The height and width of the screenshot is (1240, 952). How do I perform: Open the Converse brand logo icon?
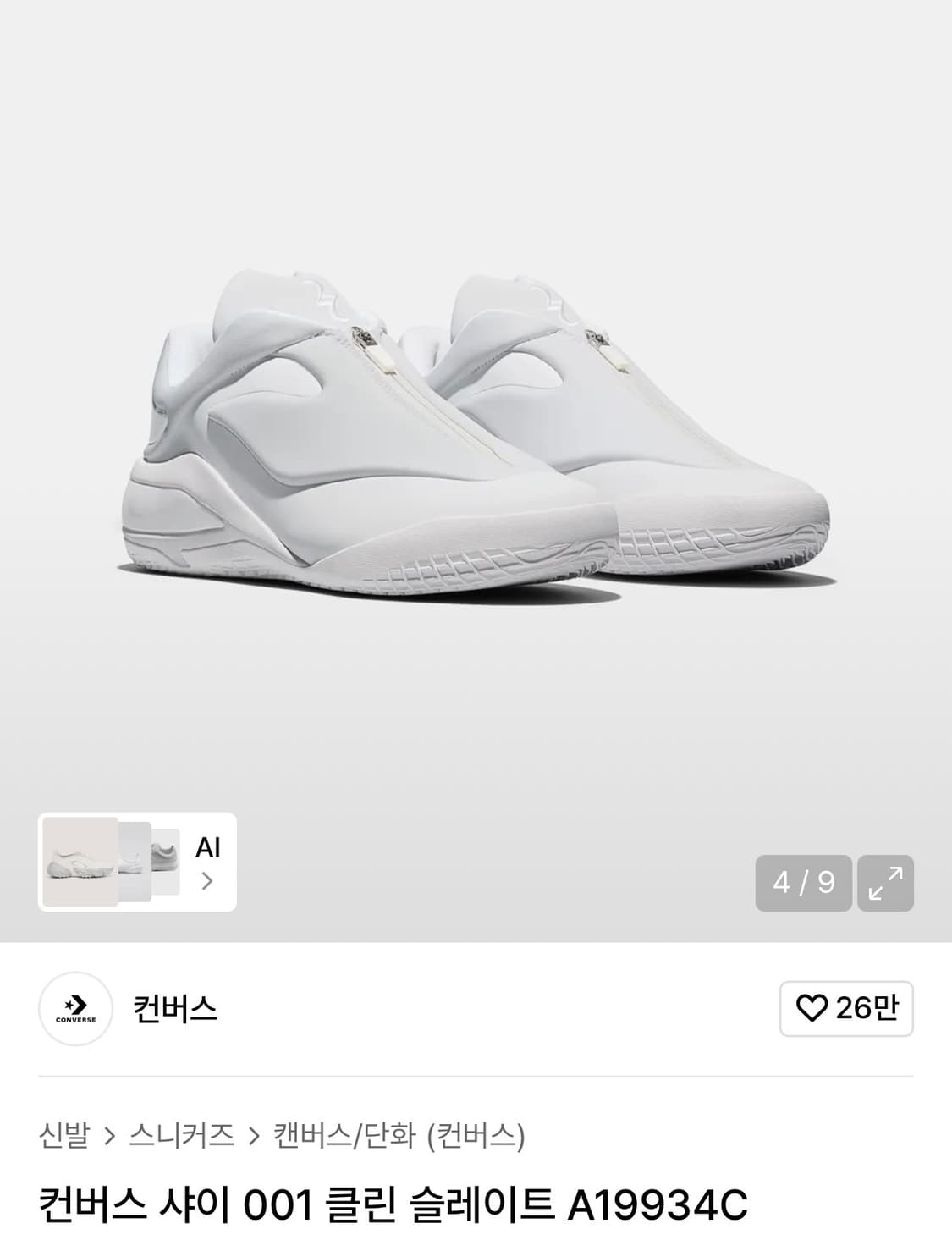click(x=74, y=1009)
